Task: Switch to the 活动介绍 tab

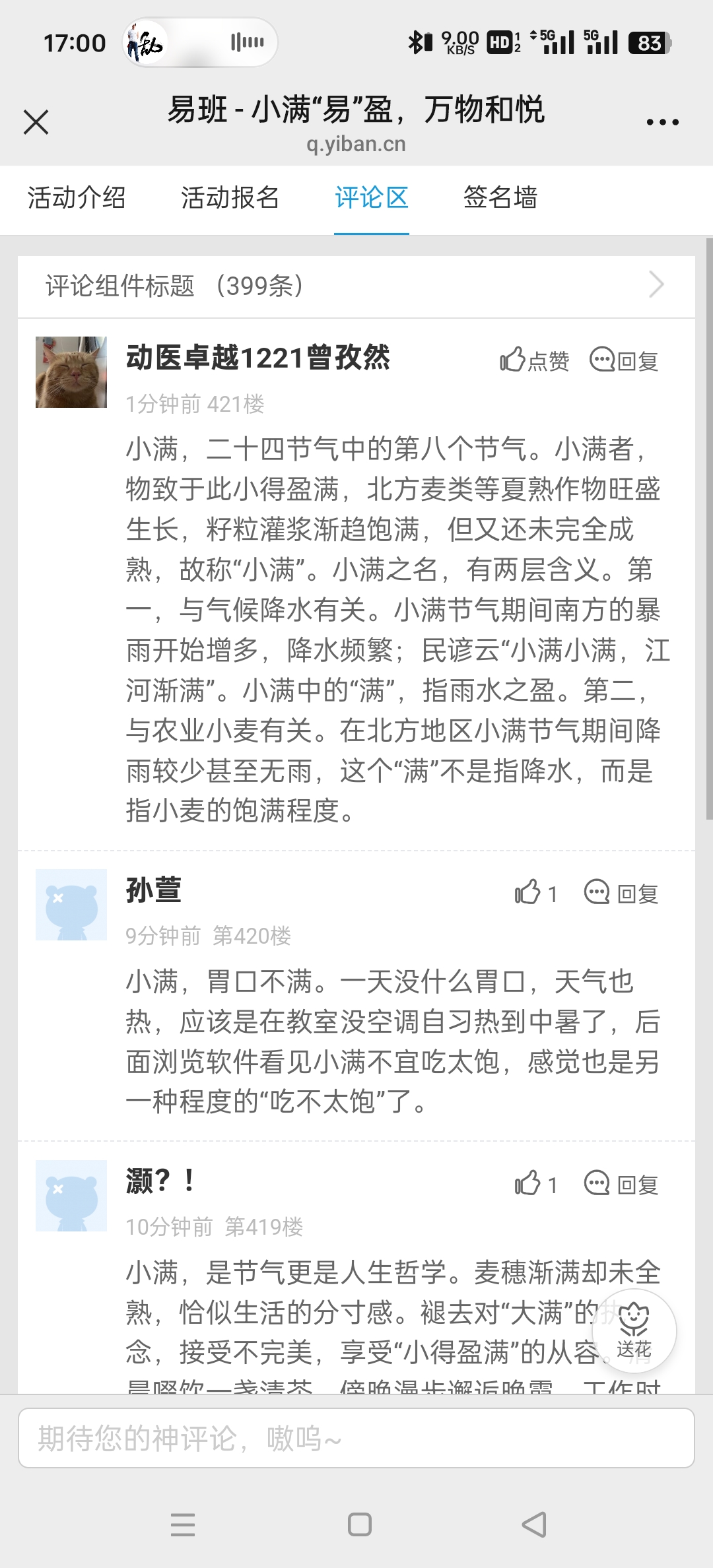Action: point(77,197)
